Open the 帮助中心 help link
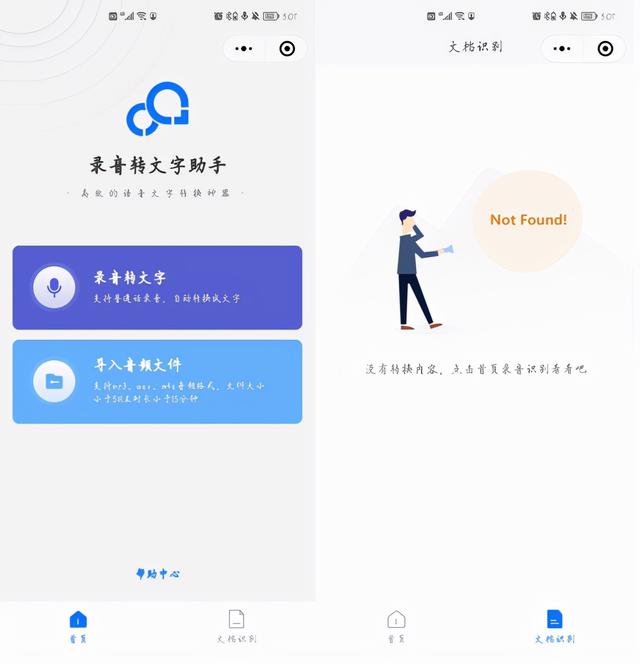 [157, 574]
